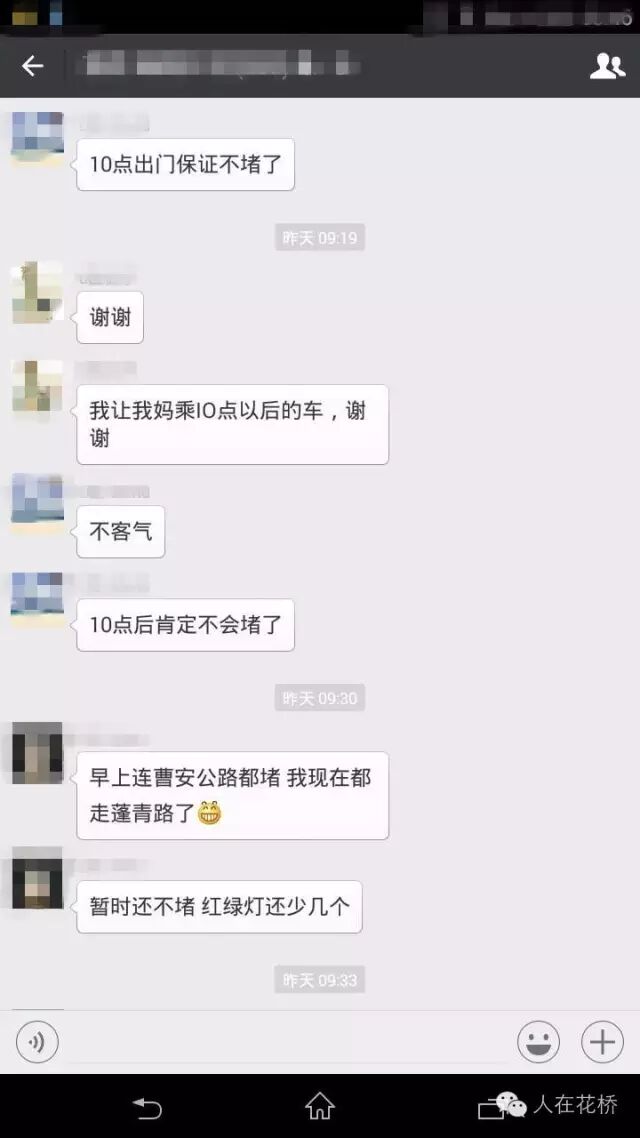The height and width of the screenshot is (1138, 640).
Task: Open the plus attachment menu
Action: click(x=602, y=1043)
